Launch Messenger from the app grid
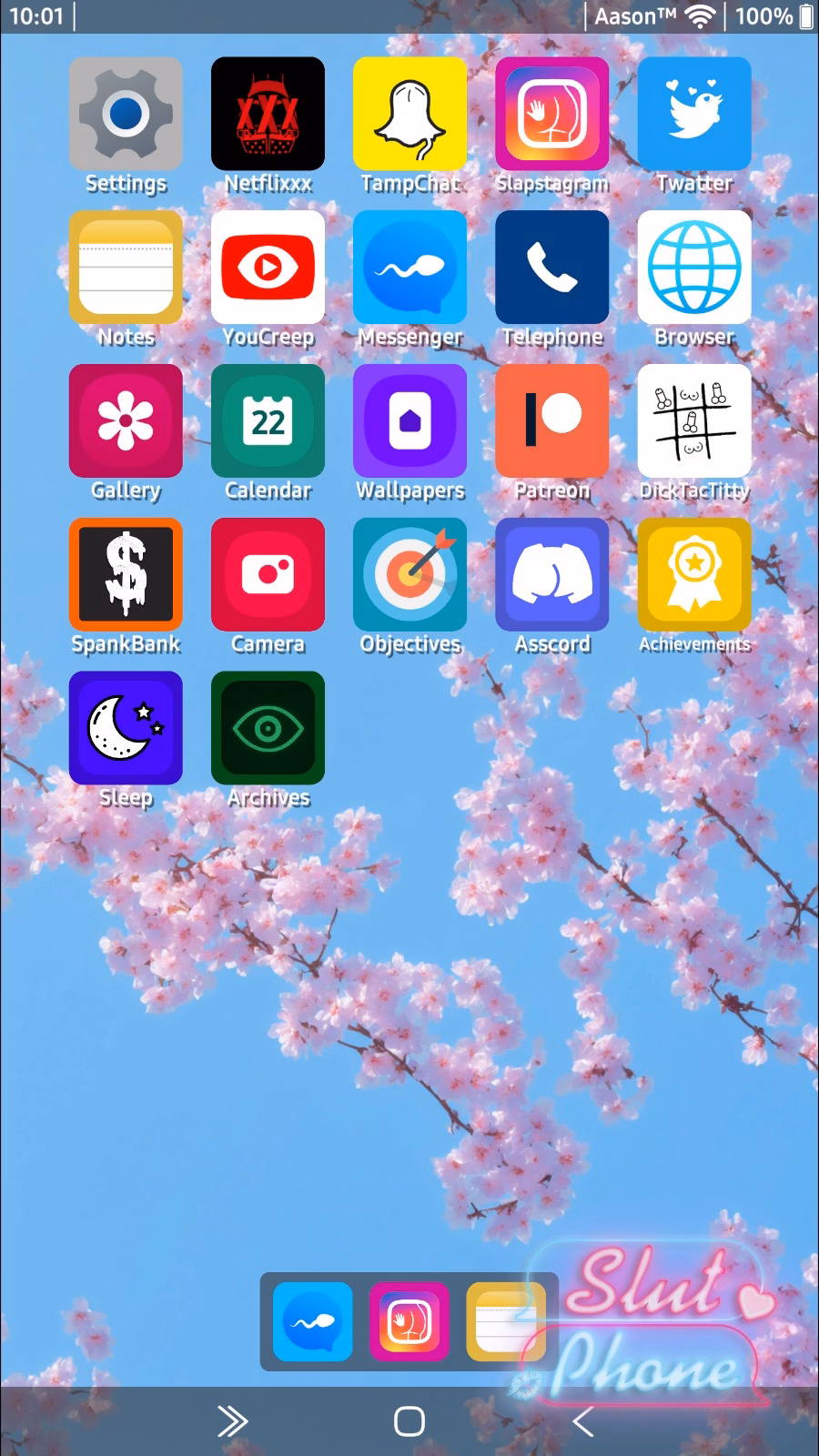Image resolution: width=819 pixels, height=1456 pixels. coord(410,268)
